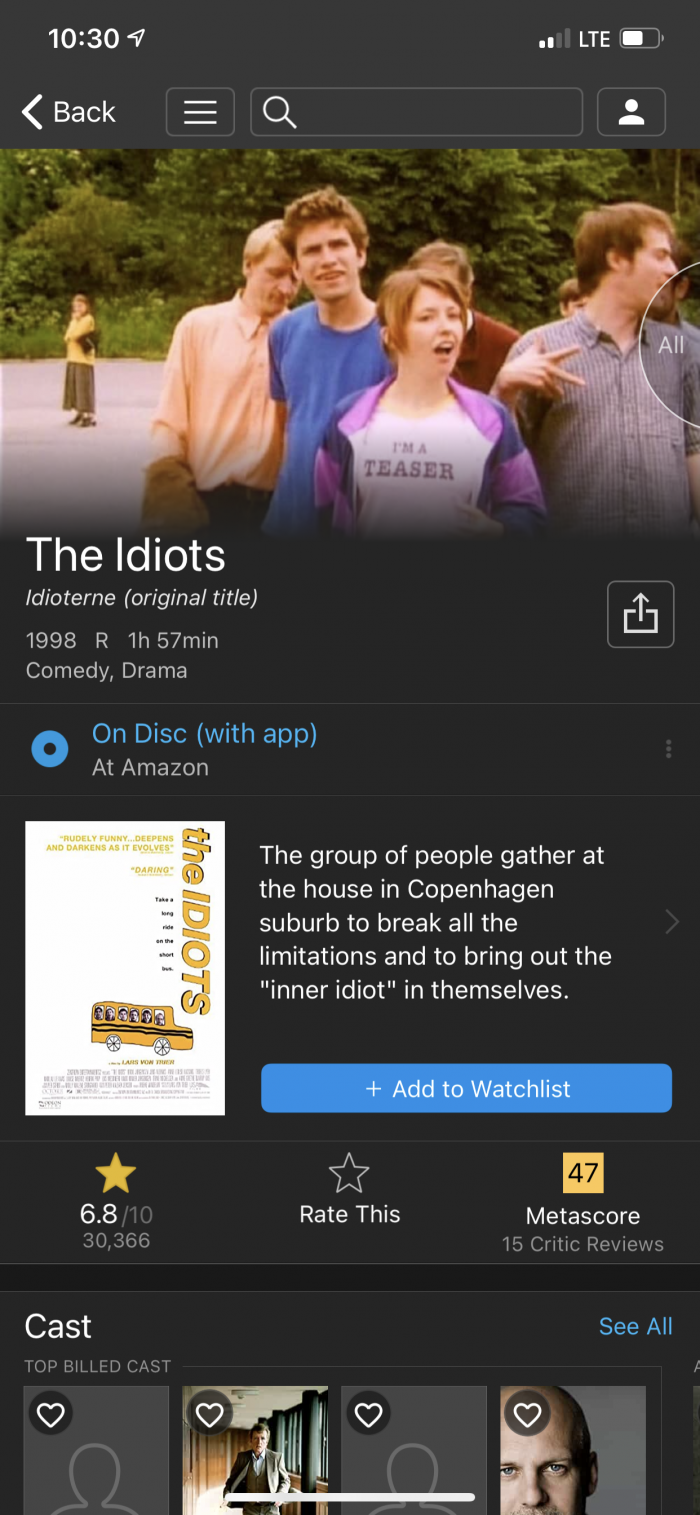
Task: Go back to the previous screen
Action: coord(69,112)
